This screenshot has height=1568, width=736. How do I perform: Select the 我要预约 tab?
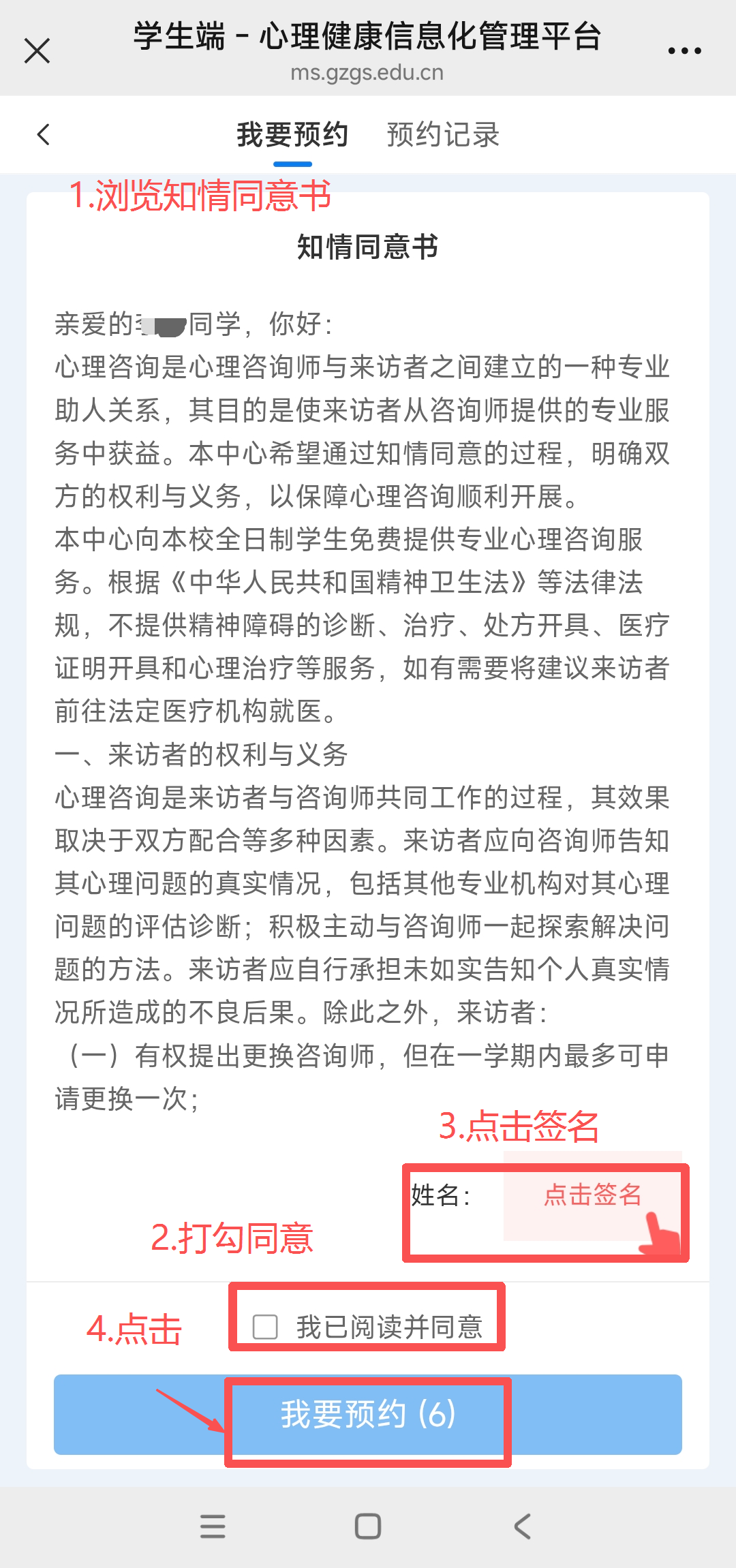click(292, 135)
